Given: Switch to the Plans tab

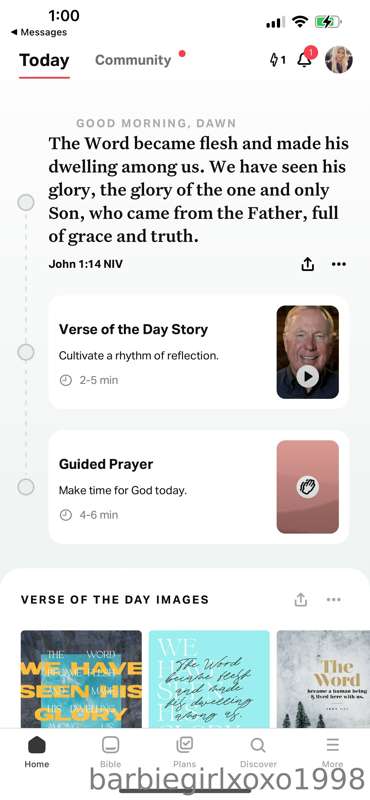Looking at the screenshot, I should 185,752.
